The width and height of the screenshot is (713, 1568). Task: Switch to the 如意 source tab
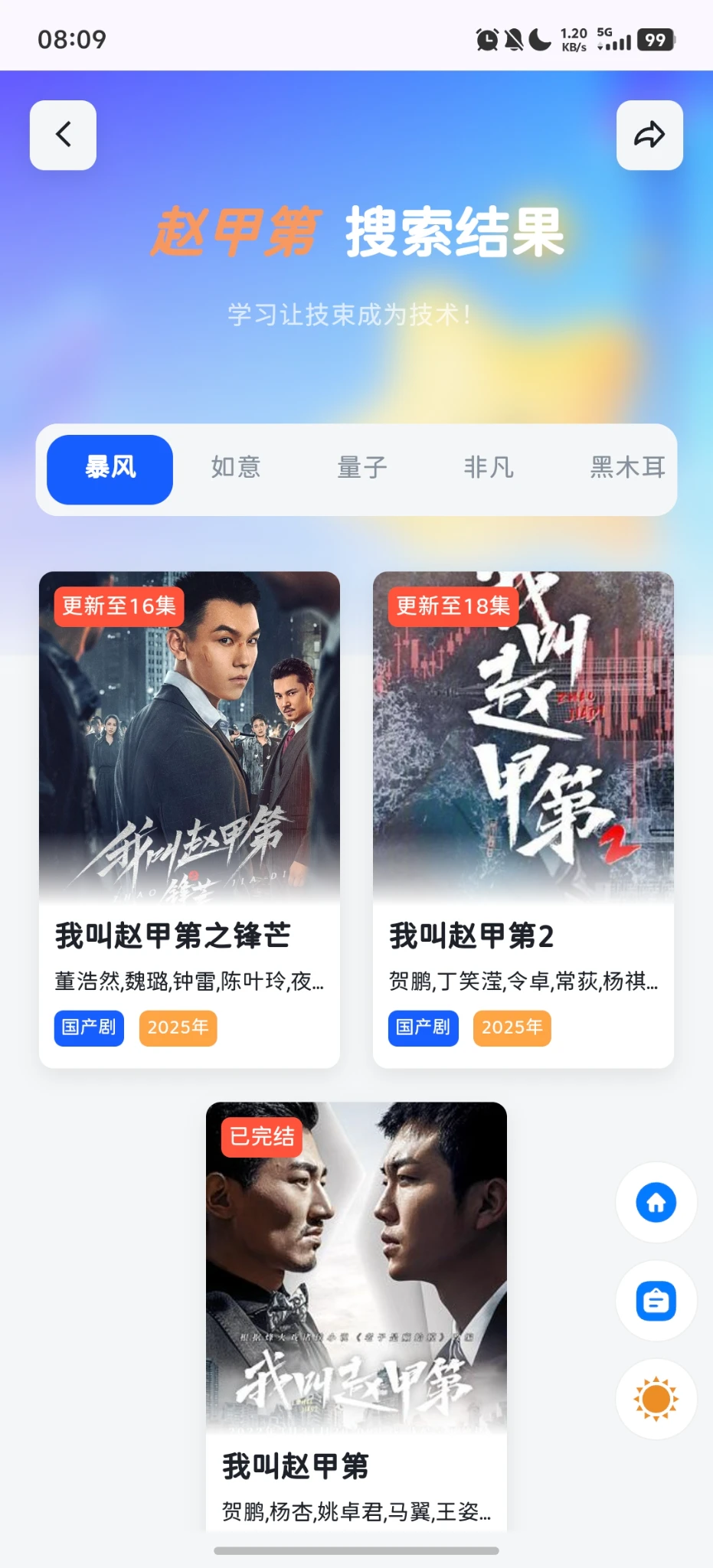point(236,467)
